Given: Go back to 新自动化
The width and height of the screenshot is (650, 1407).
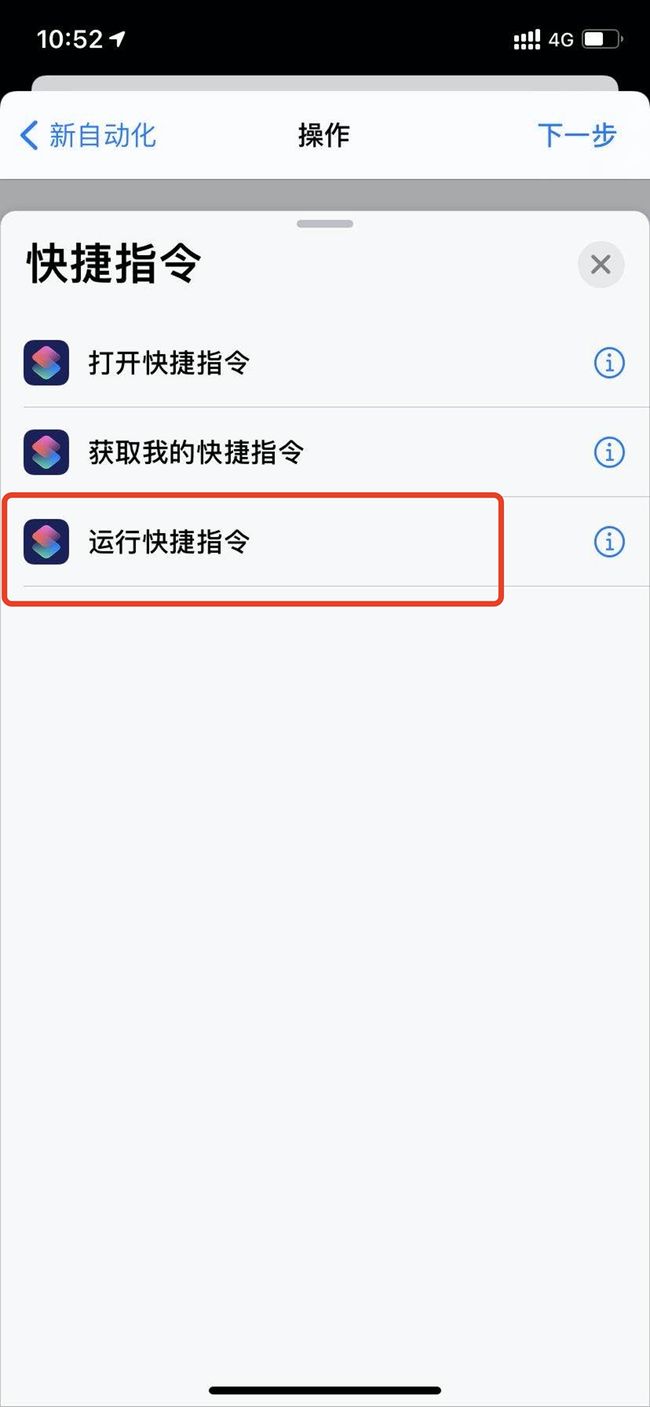Looking at the screenshot, I should [x=88, y=135].
